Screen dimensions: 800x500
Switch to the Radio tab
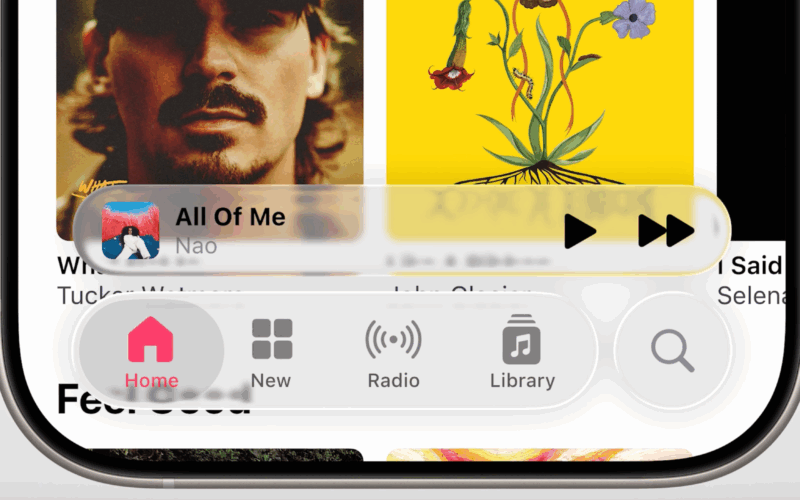point(393,352)
